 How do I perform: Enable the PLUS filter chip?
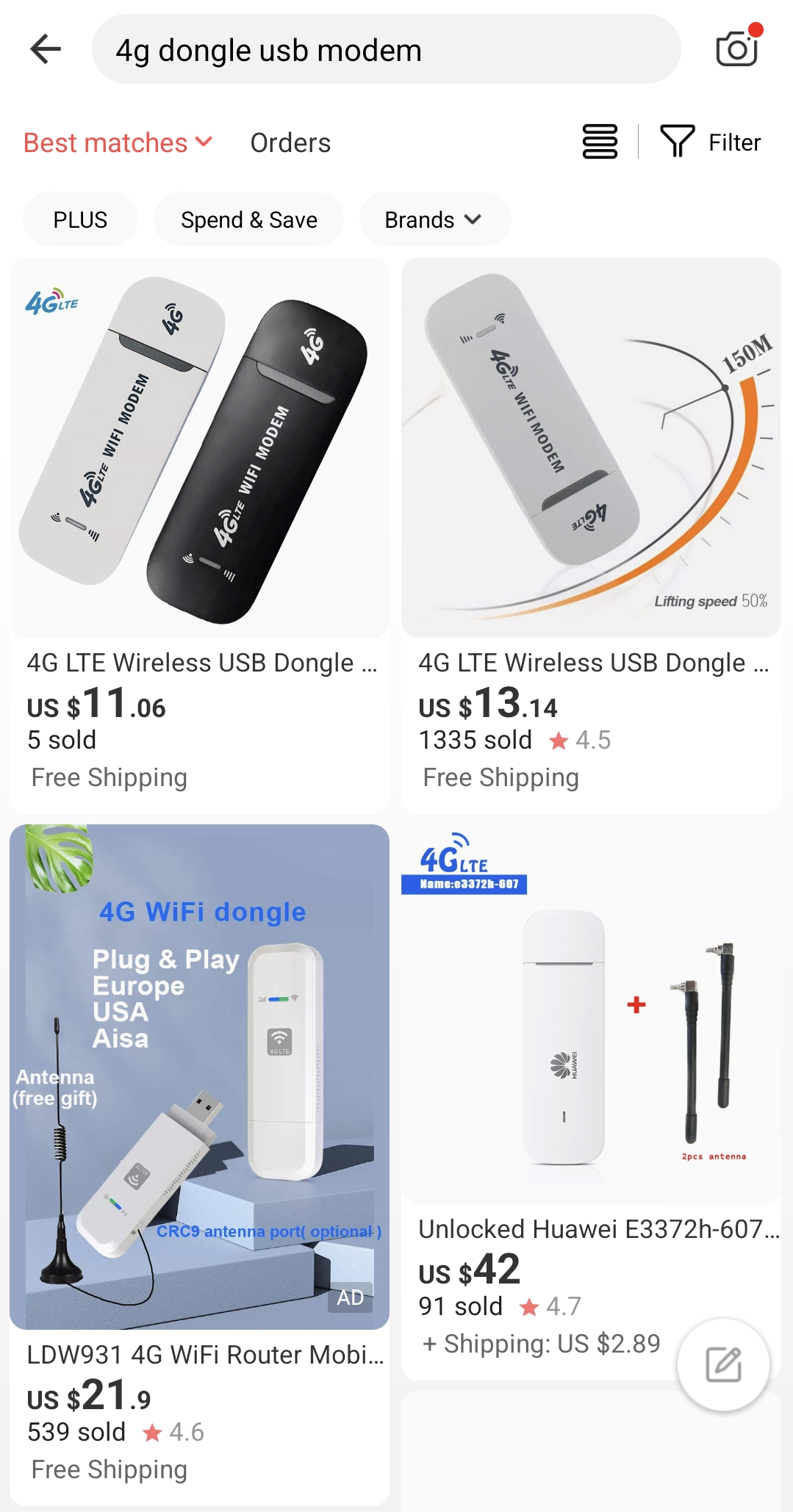tap(80, 219)
